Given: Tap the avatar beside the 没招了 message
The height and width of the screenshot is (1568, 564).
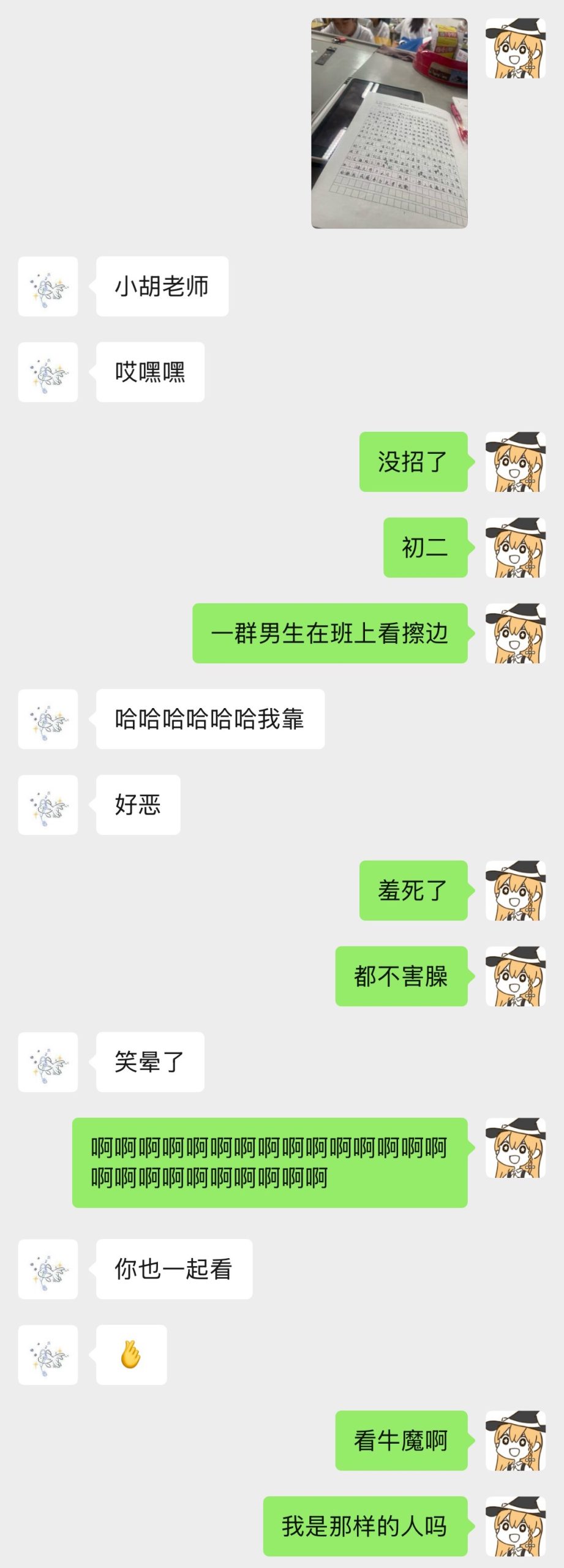Looking at the screenshot, I should [515, 462].
